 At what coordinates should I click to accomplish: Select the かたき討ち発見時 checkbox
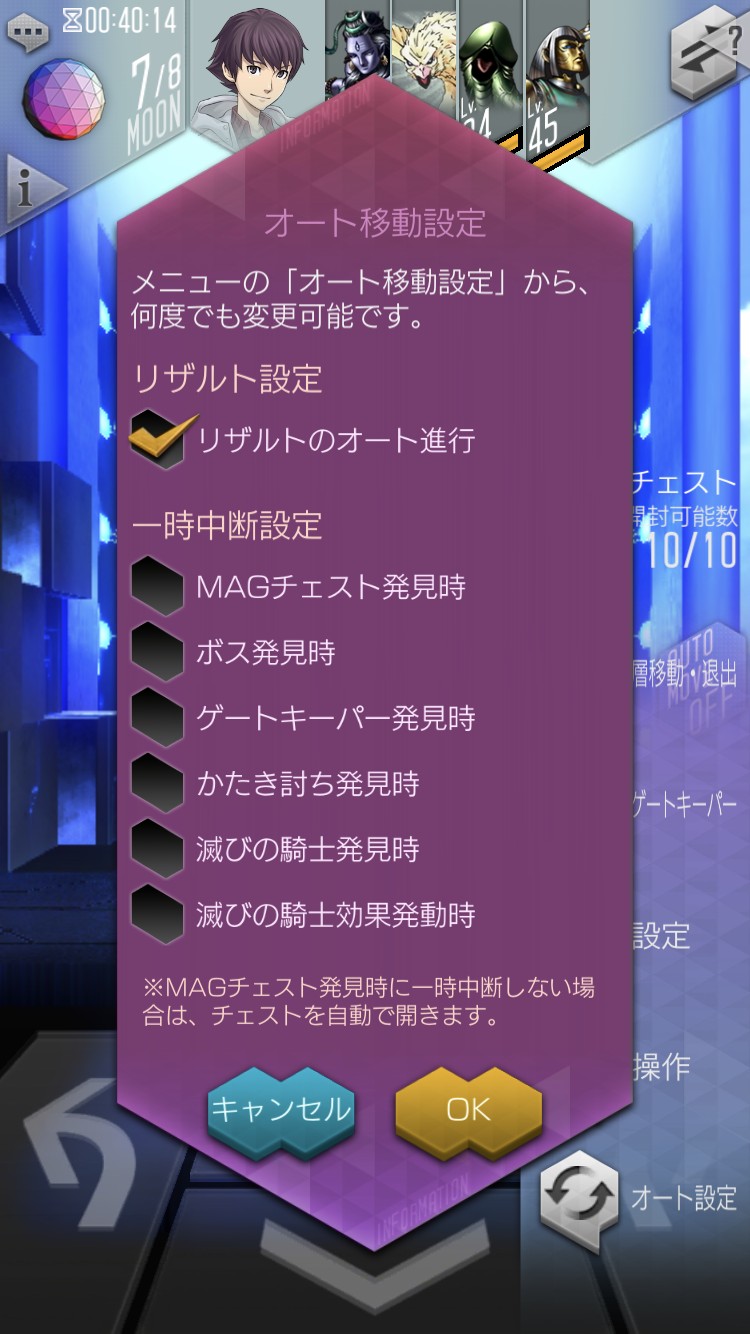point(158,784)
